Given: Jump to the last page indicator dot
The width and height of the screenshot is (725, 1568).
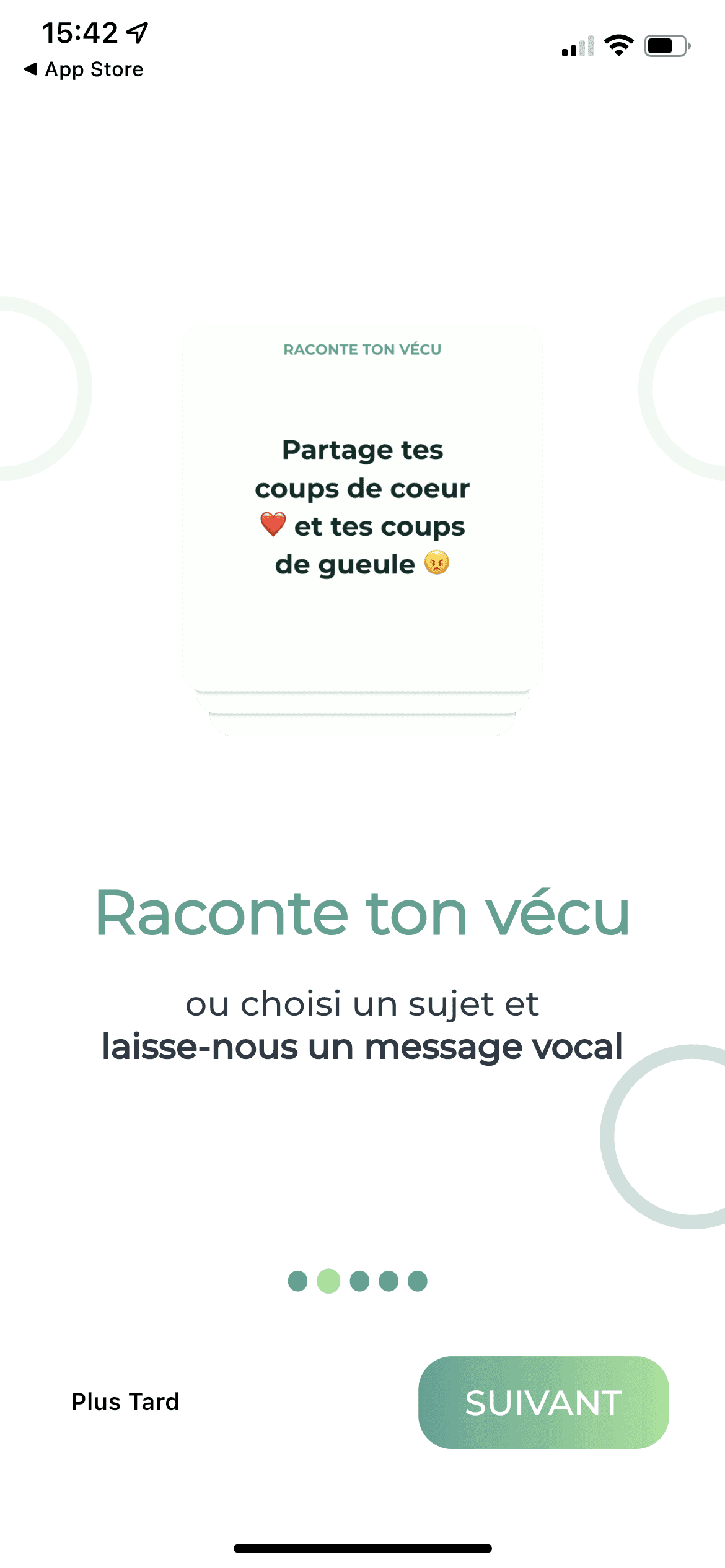Looking at the screenshot, I should click(x=418, y=1281).
